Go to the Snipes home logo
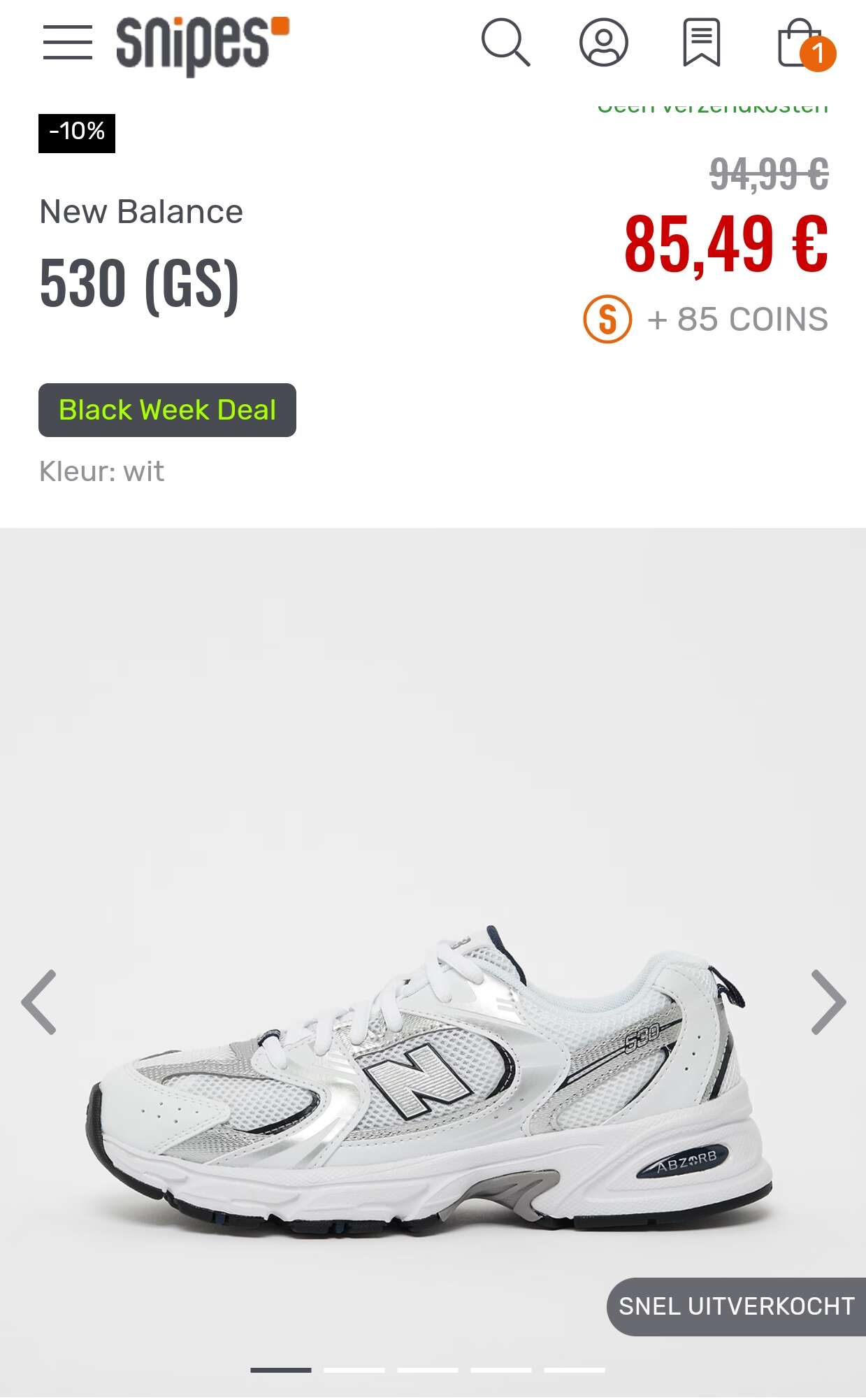Image resolution: width=866 pixels, height=1400 pixels. 203,45
